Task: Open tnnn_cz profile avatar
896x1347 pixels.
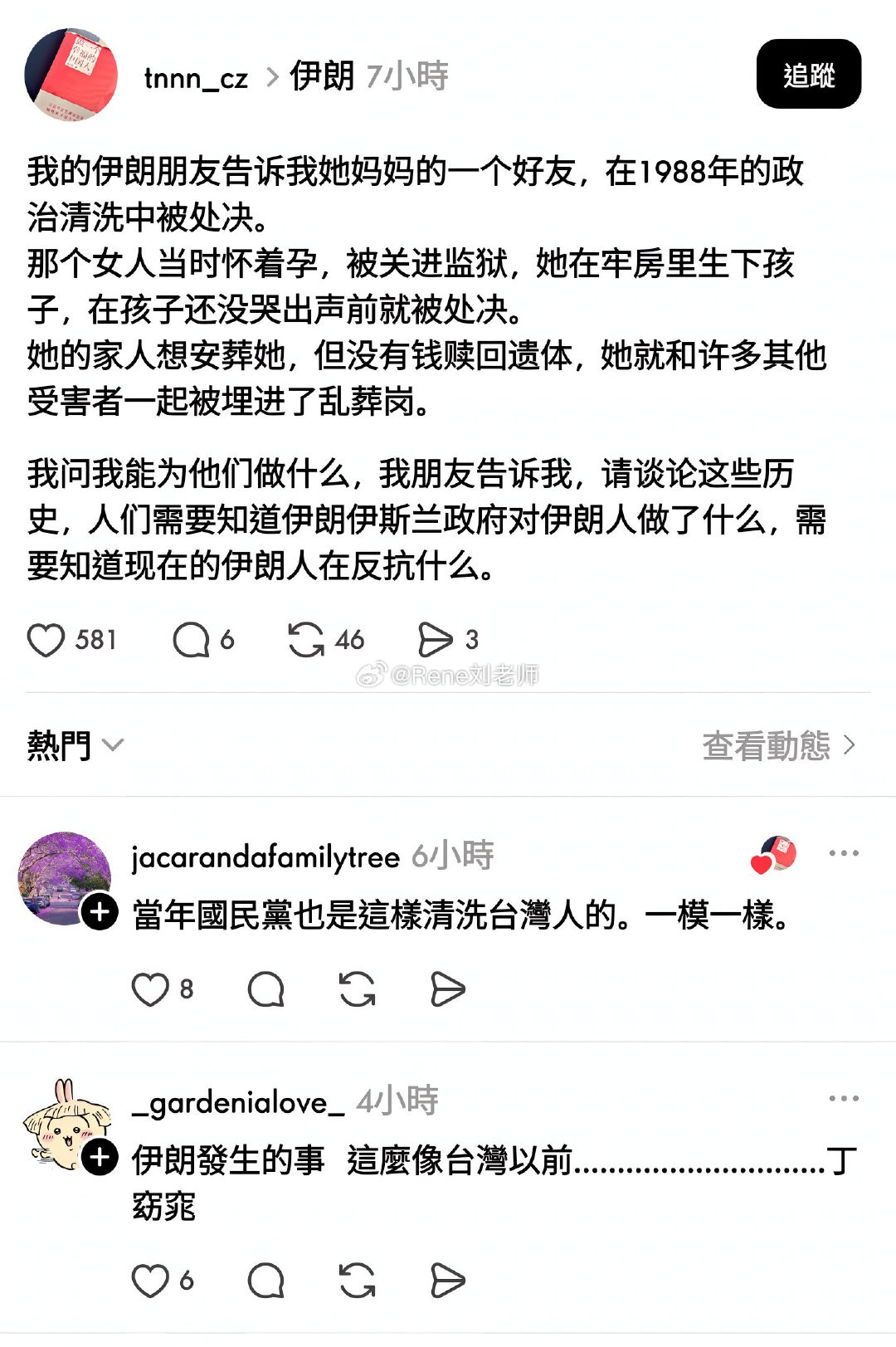Action: [x=71, y=75]
